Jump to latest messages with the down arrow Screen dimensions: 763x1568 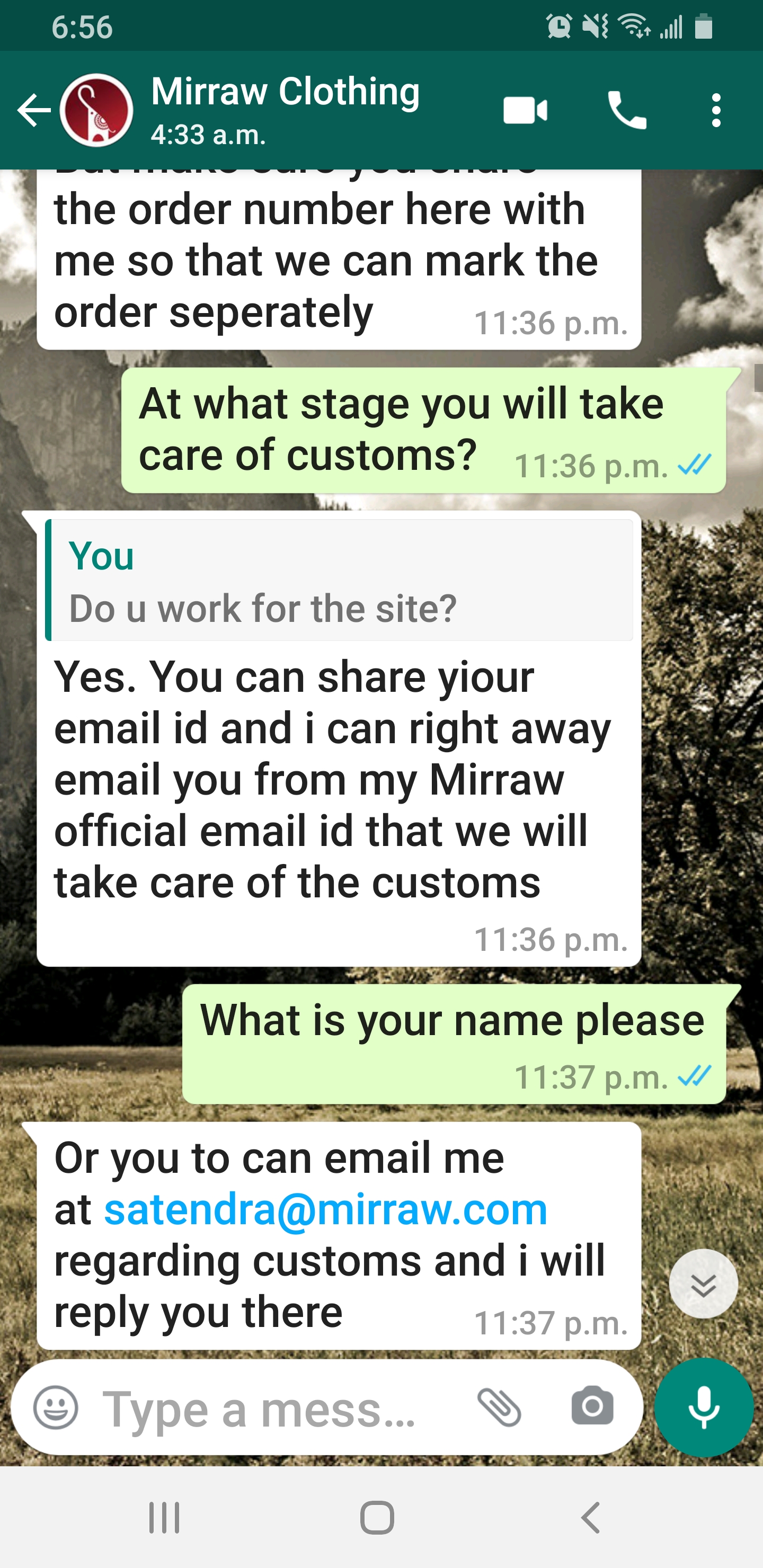coord(703,1284)
